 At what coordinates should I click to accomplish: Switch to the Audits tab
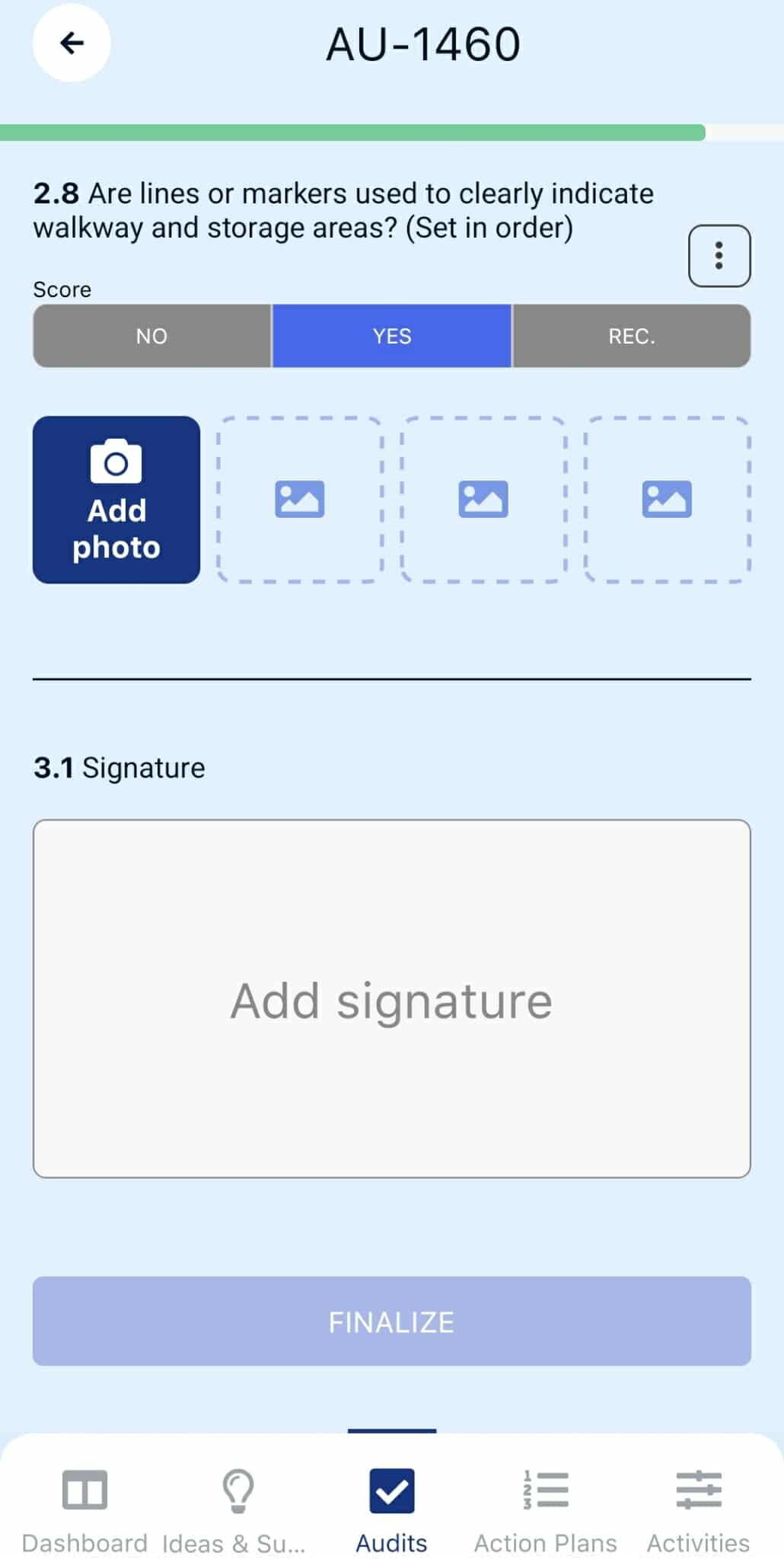[x=392, y=1508]
